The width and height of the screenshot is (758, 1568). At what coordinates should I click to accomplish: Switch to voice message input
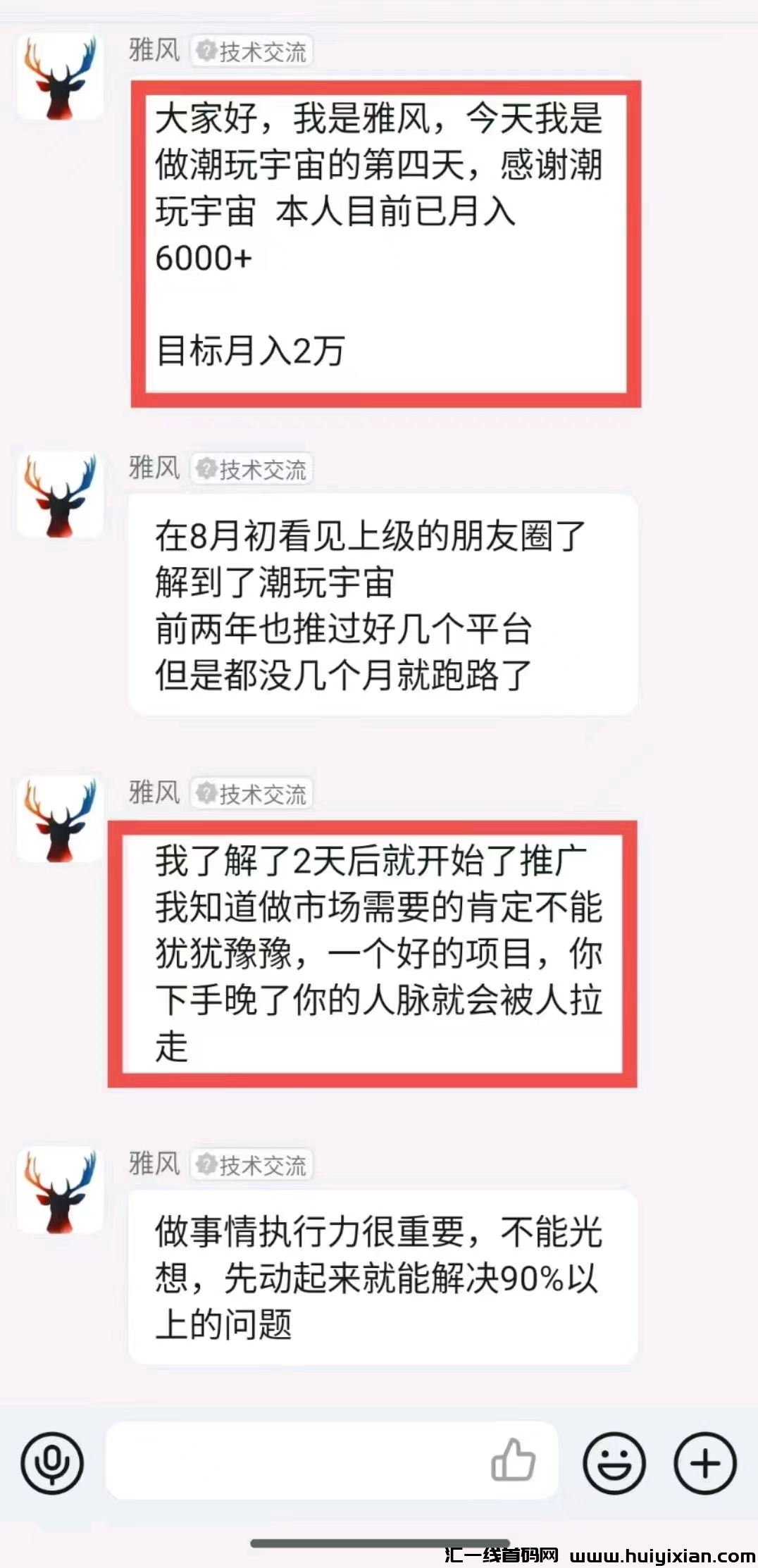[x=51, y=1463]
